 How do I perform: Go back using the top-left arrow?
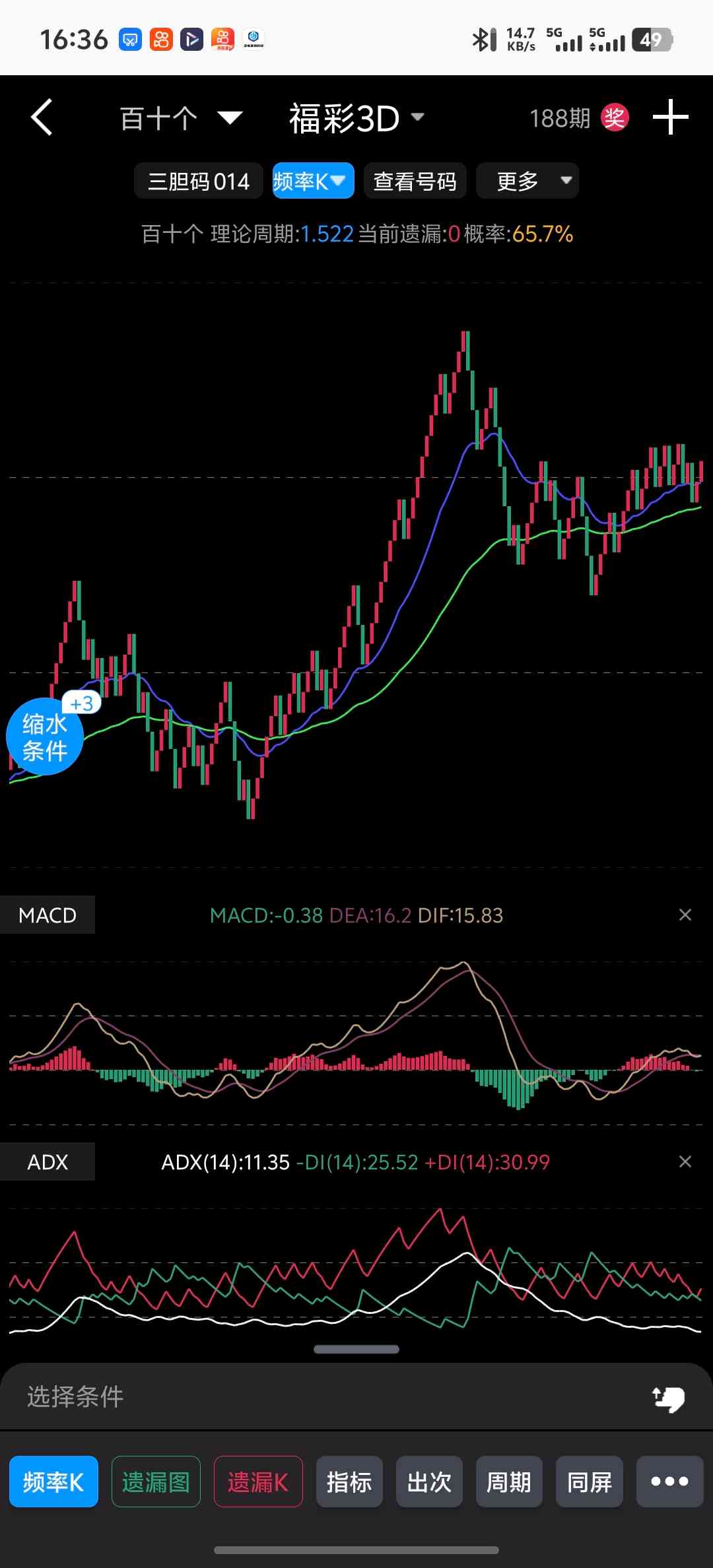pos(42,118)
